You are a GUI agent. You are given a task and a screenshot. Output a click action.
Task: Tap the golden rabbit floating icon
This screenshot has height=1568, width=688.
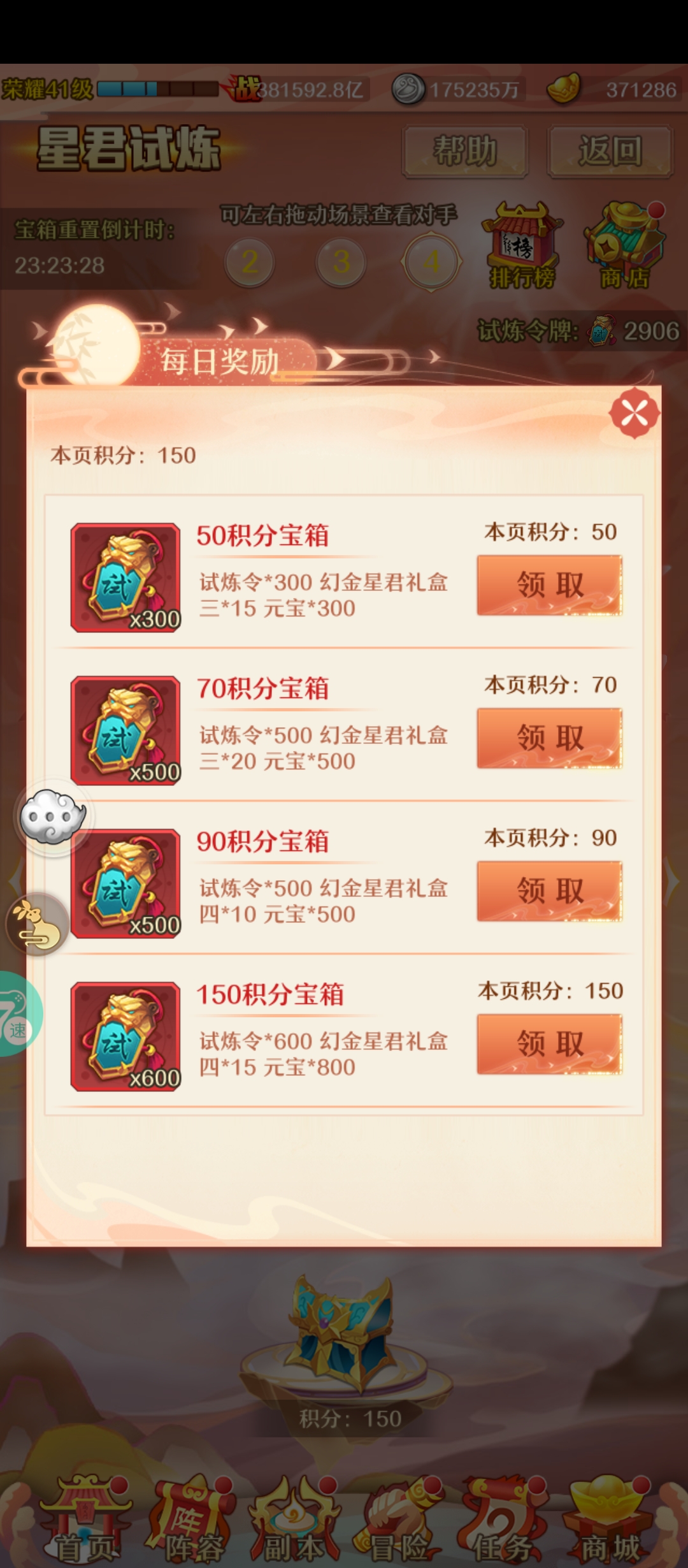(37, 924)
